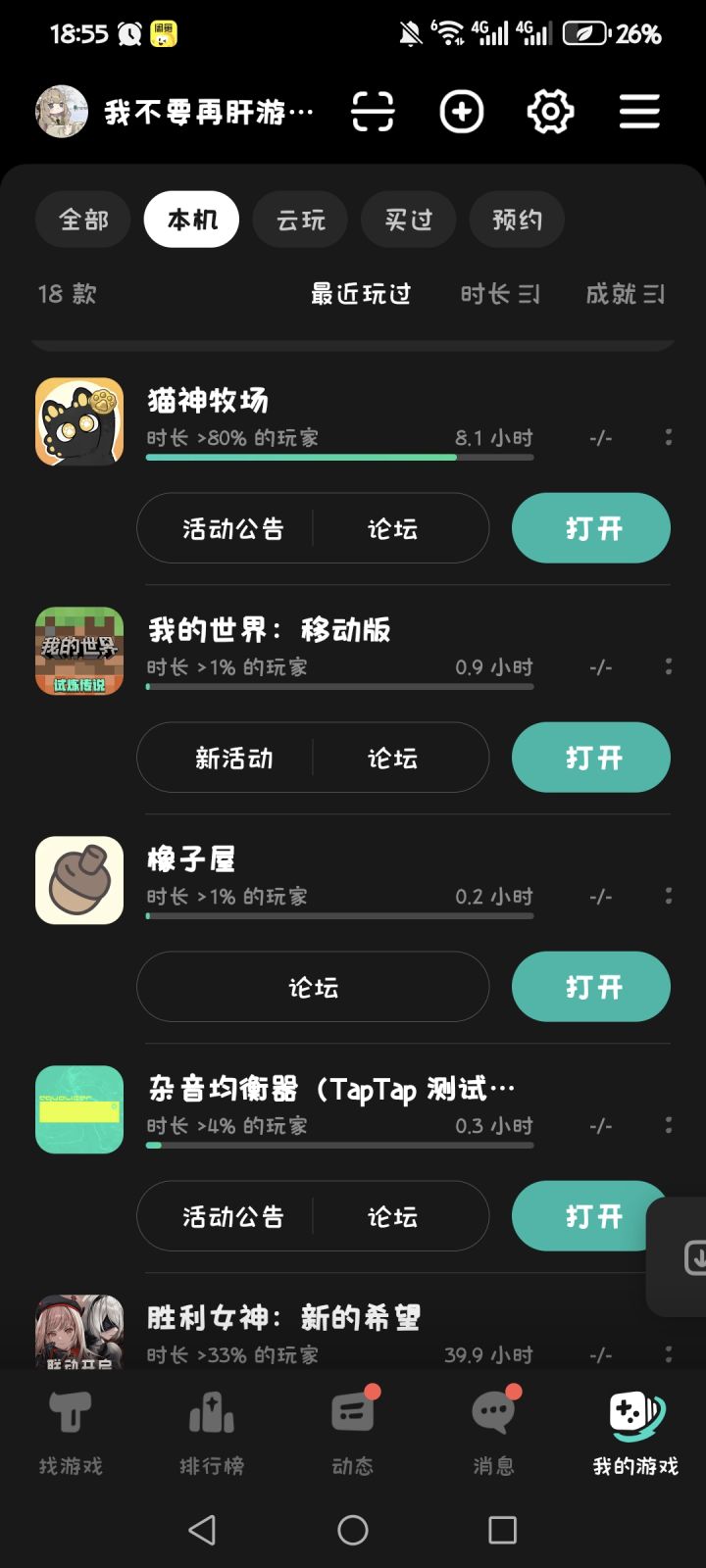Open sorting options via 成就 selector
Image resolution: width=706 pixels, height=1568 pixels.
tap(625, 293)
